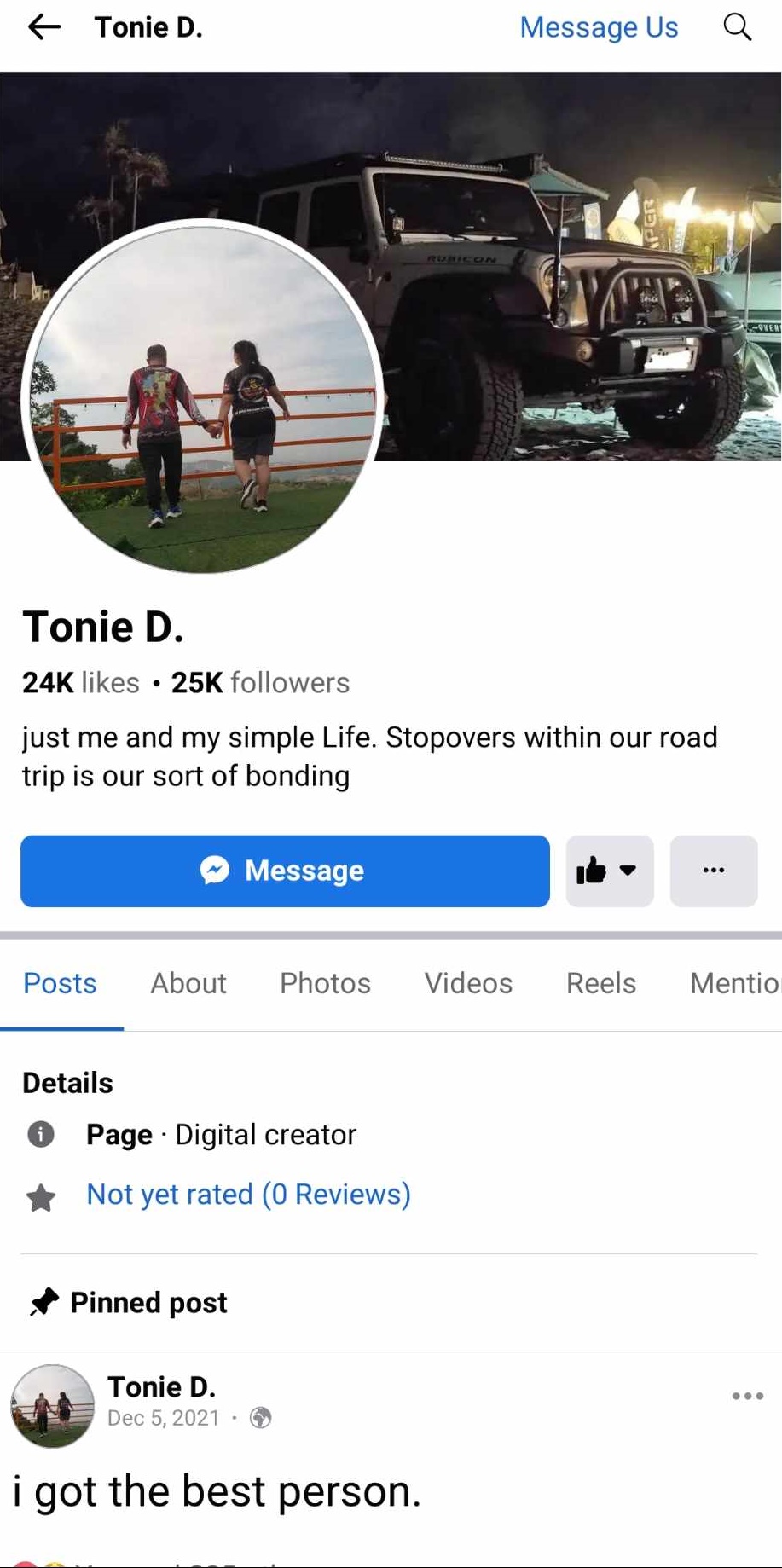Switch to the Photos tab
782x1568 pixels.
(x=325, y=983)
